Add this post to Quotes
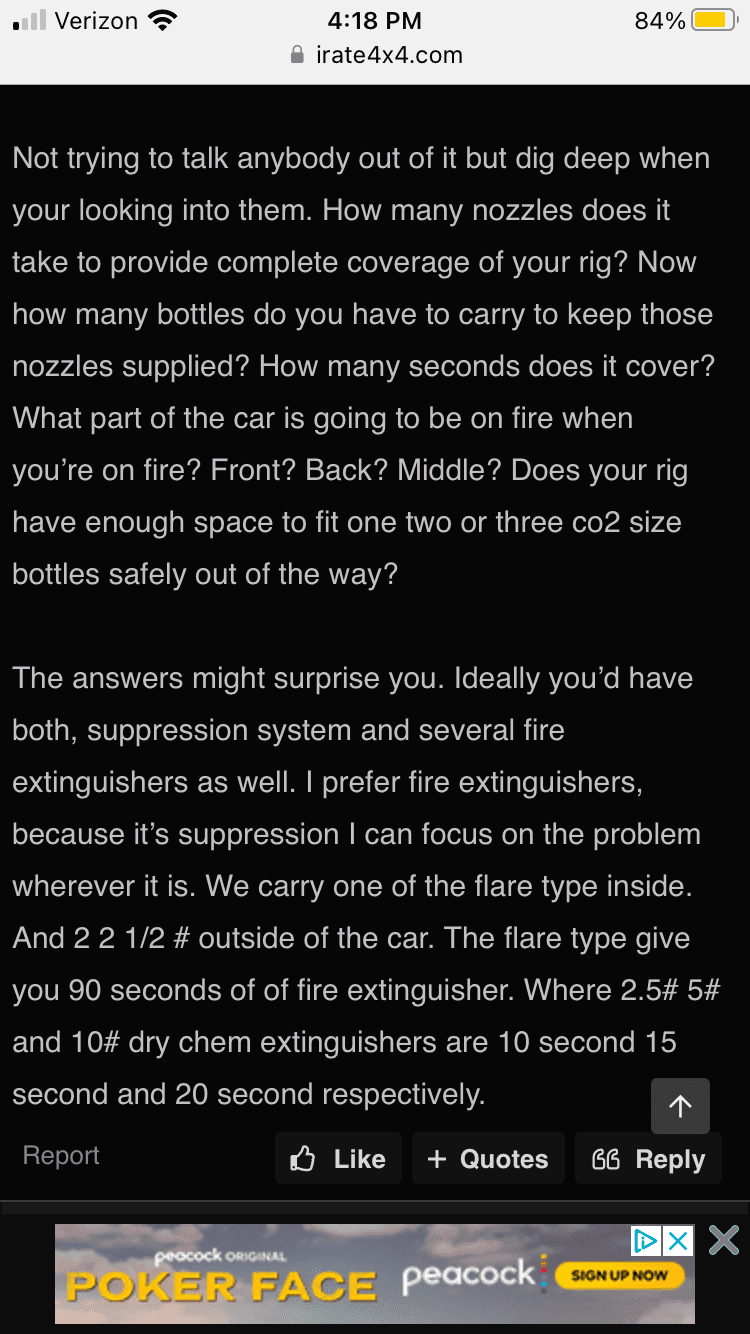Image resolution: width=750 pixels, height=1334 pixels. (488, 1159)
